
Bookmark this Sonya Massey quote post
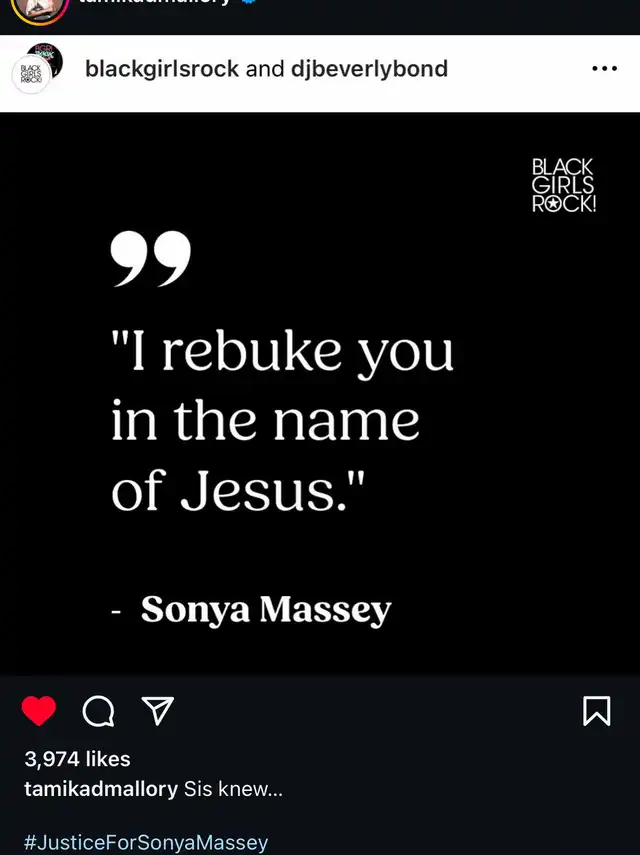596,711
